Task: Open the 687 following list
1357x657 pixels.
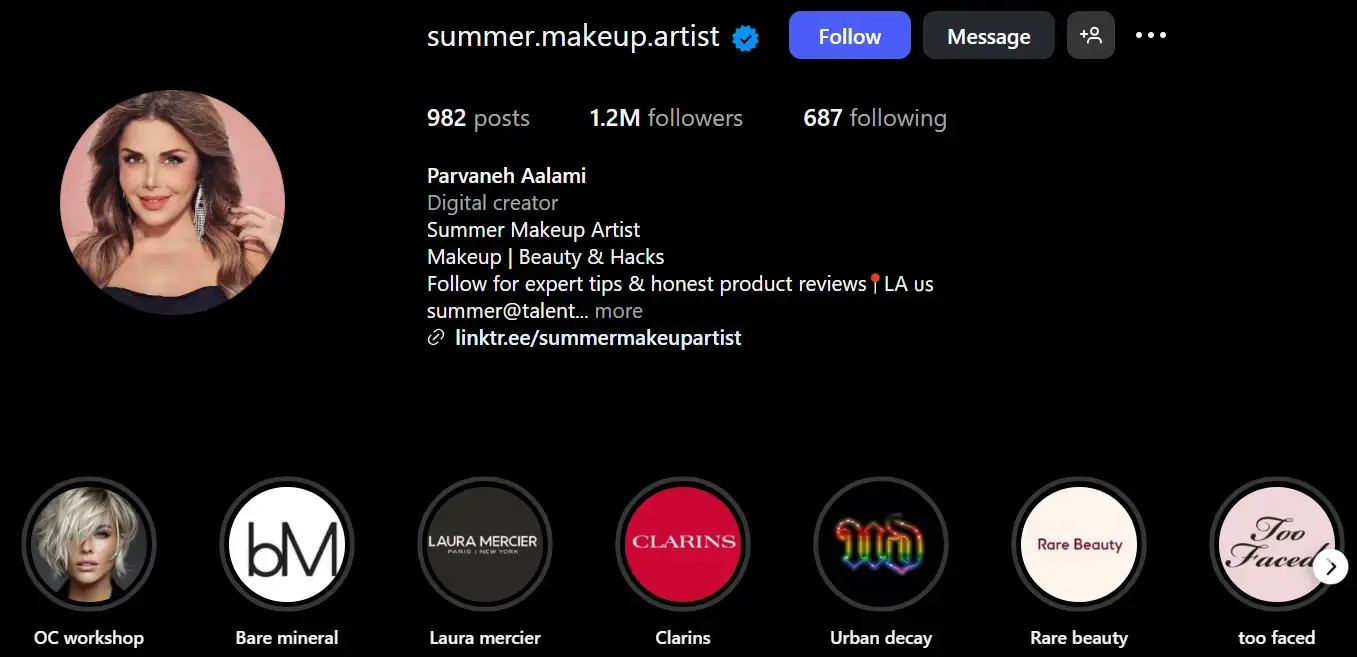Action: coord(874,118)
